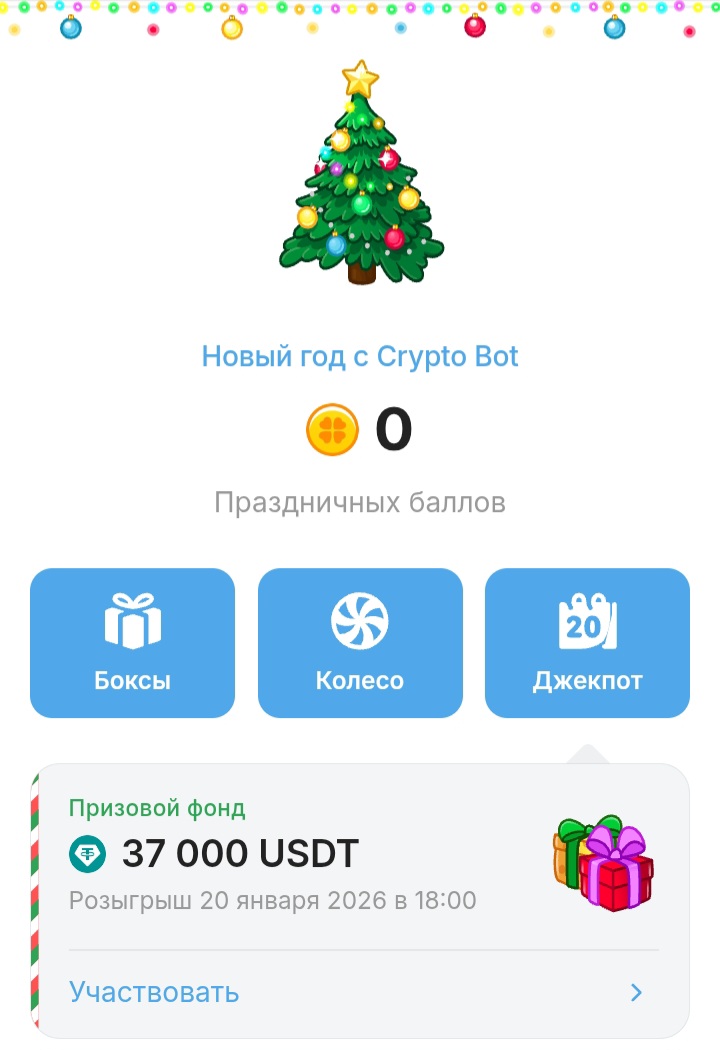Open Колесо
The height and width of the screenshot is (1050, 720).
[359, 642]
